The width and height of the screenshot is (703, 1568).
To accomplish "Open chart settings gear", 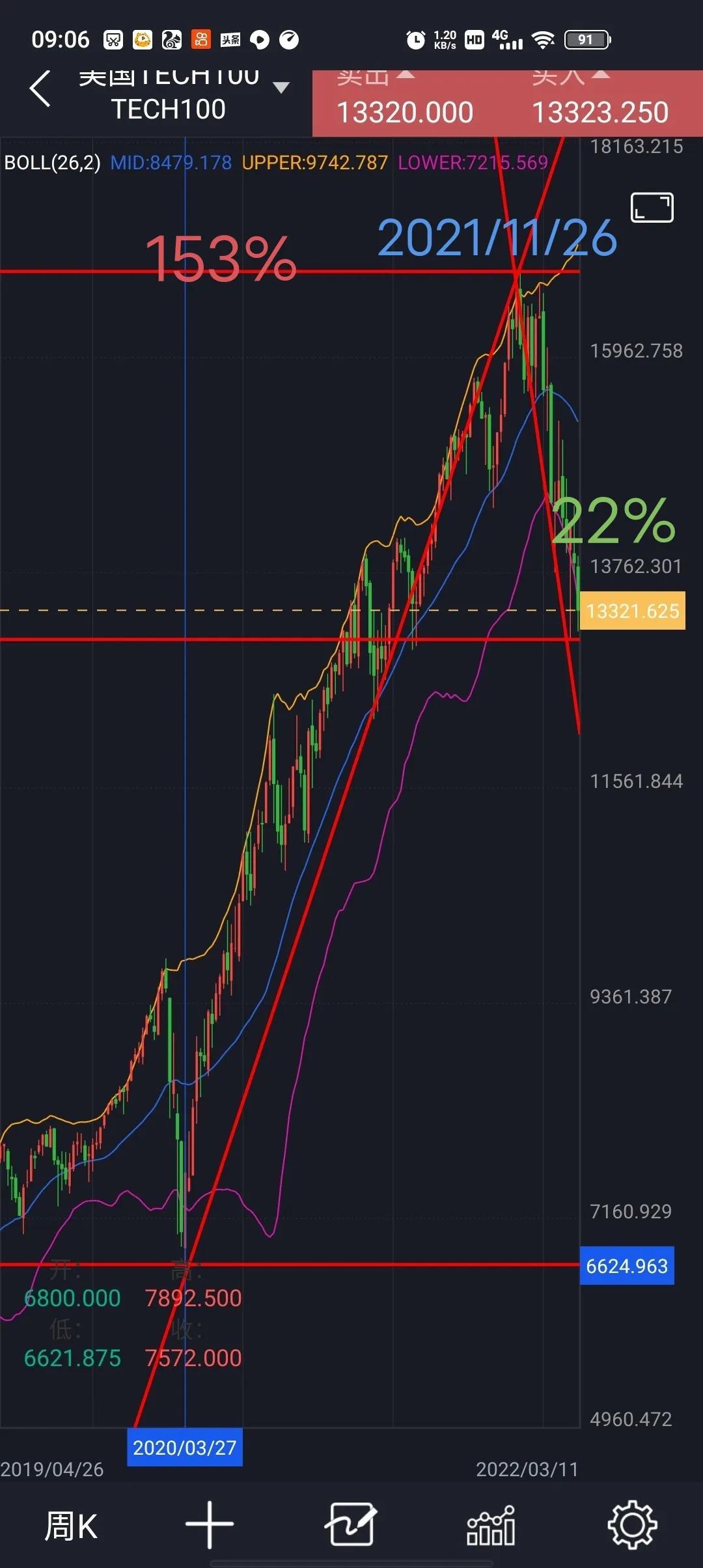I will [x=632, y=1524].
